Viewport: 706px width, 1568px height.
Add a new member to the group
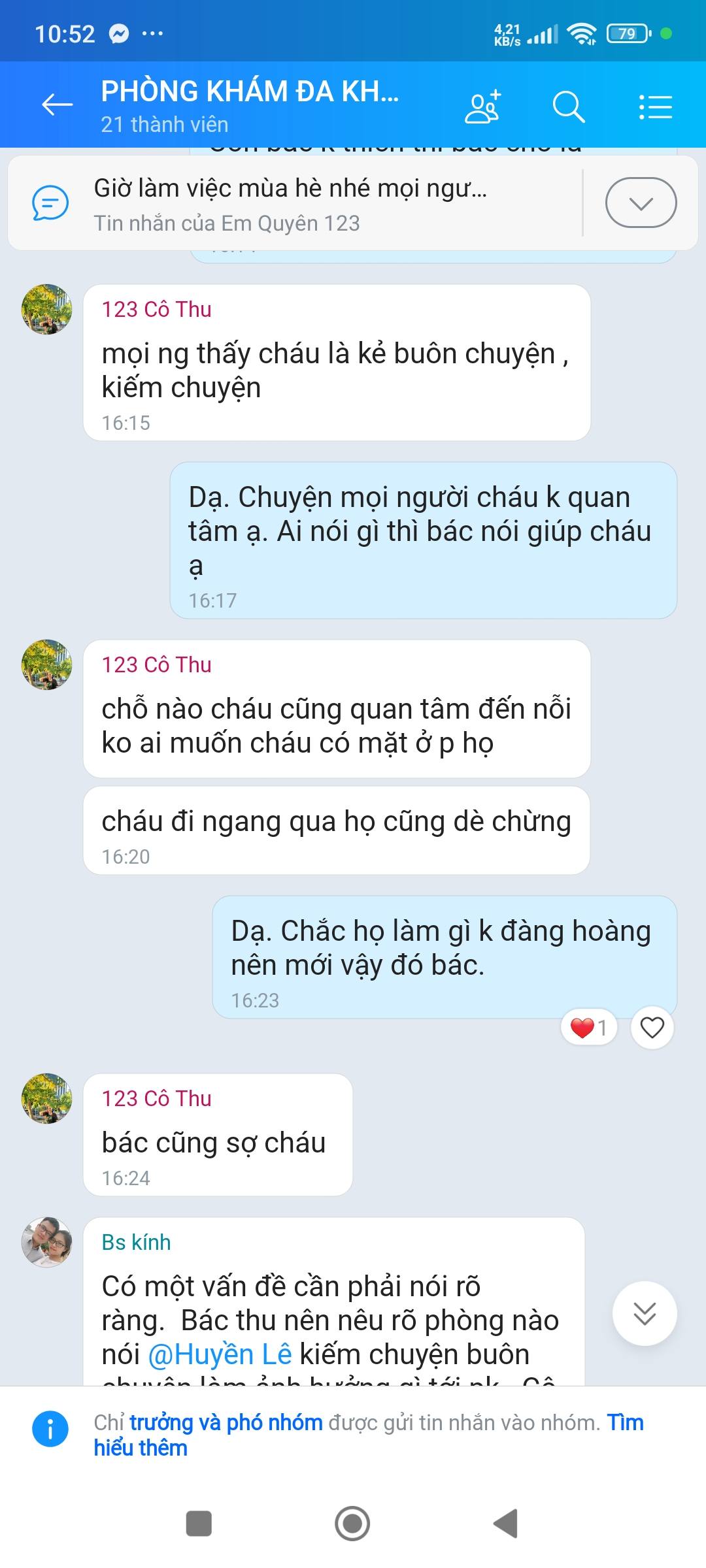point(482,106)
